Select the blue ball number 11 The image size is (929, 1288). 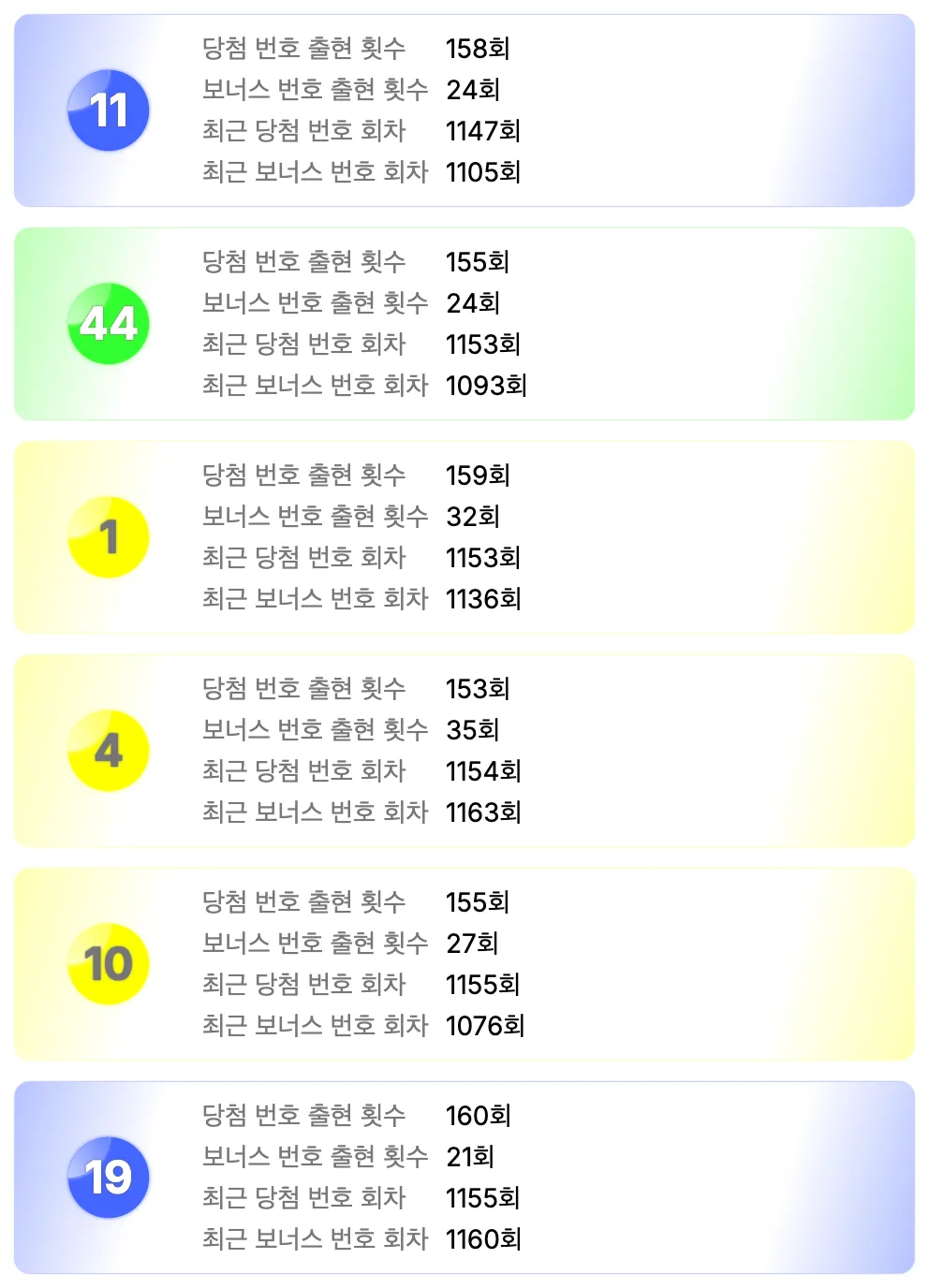(x=108, y=110)
